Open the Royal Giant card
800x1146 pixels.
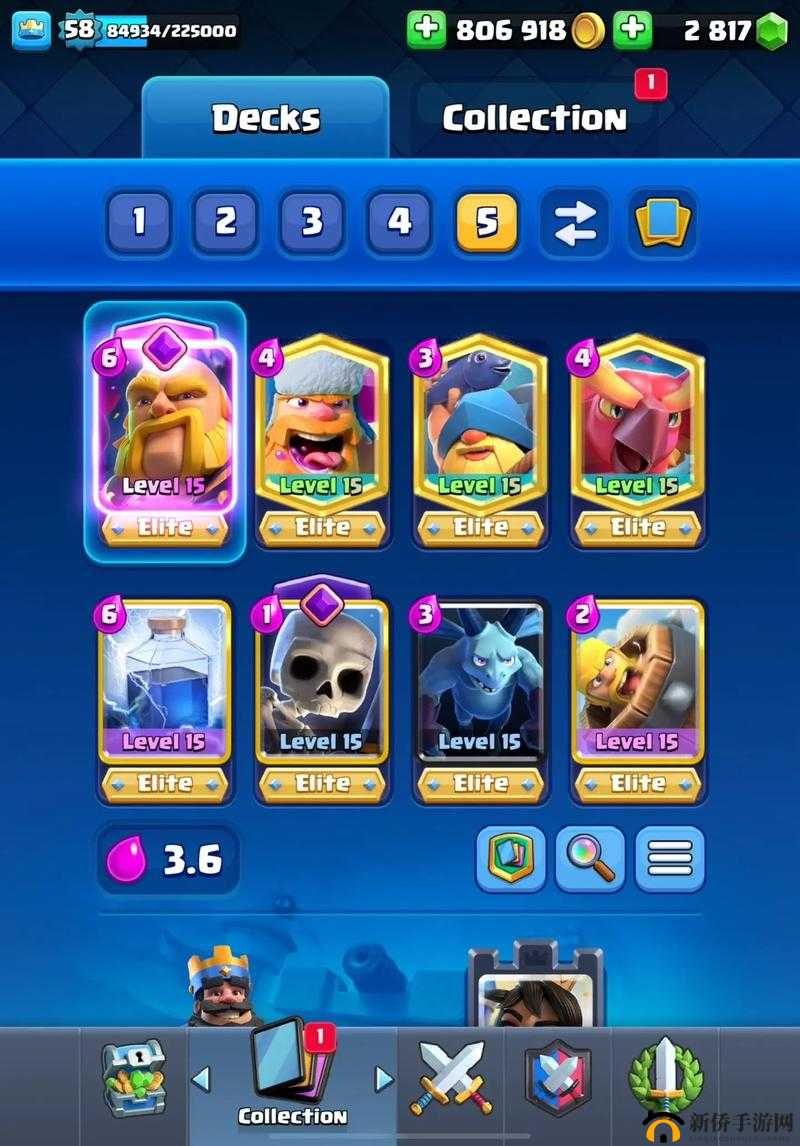click(165, 430)
